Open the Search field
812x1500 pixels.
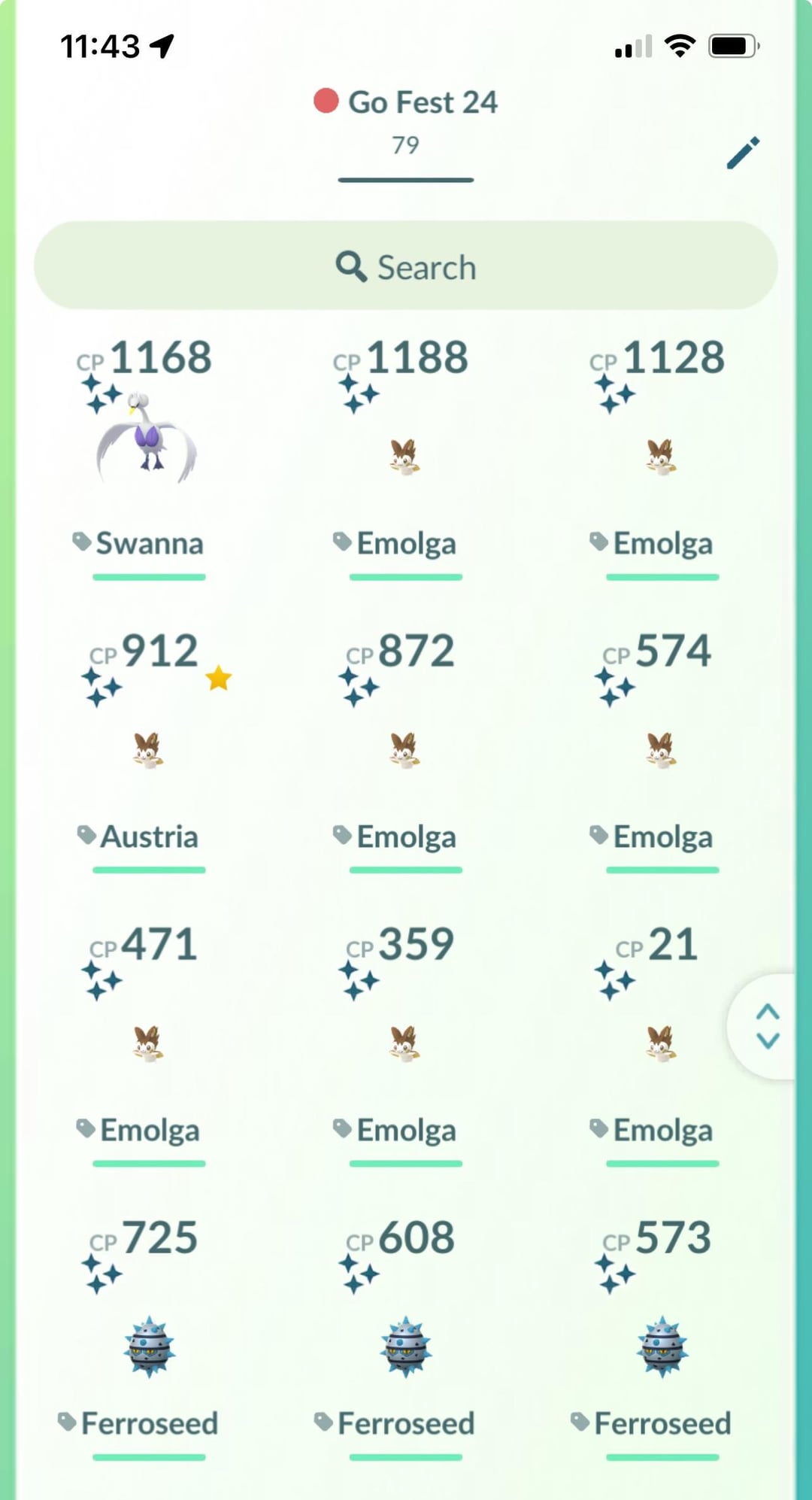[406, 266]
